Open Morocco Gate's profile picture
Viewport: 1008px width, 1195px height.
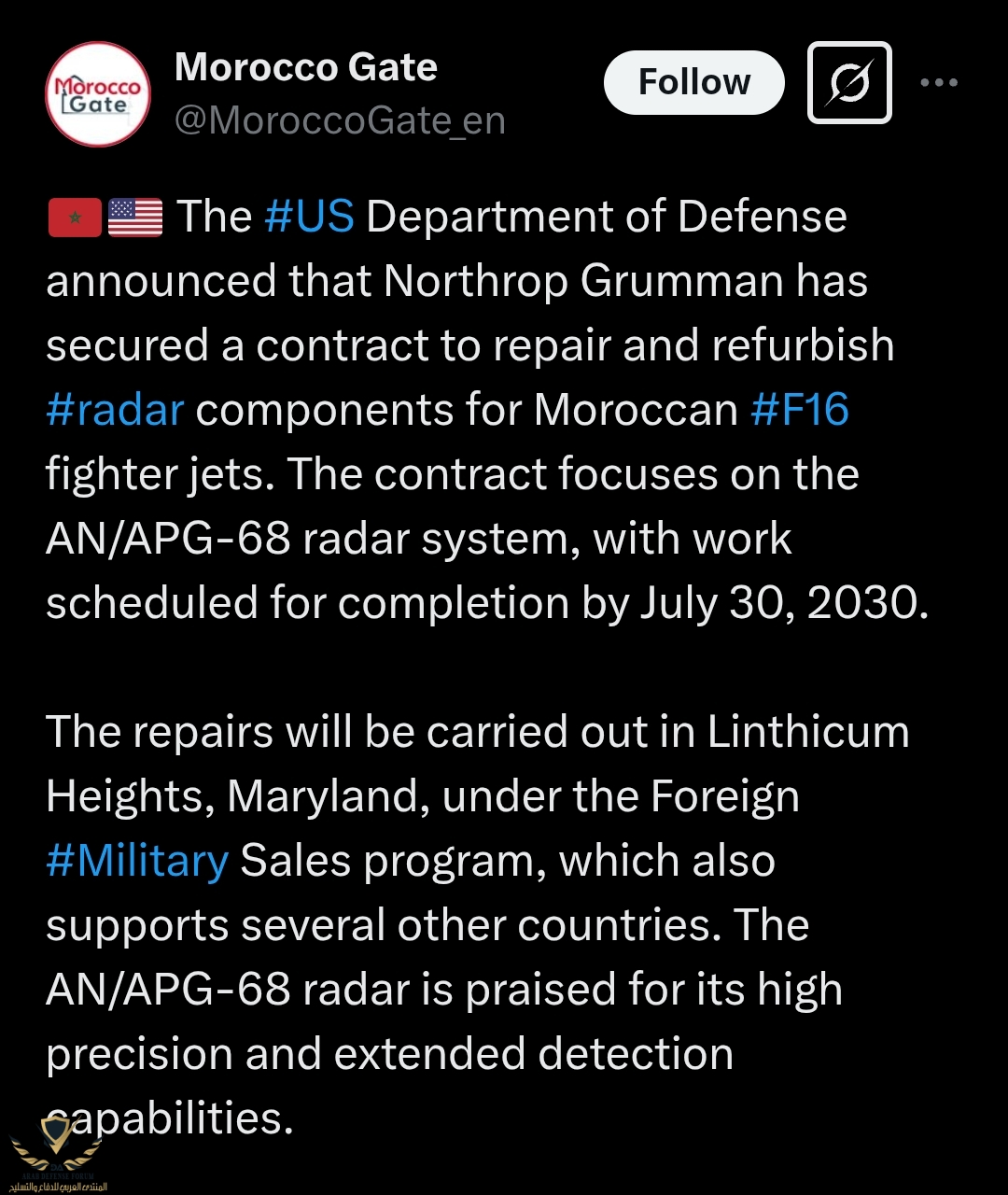pos(98,94)
